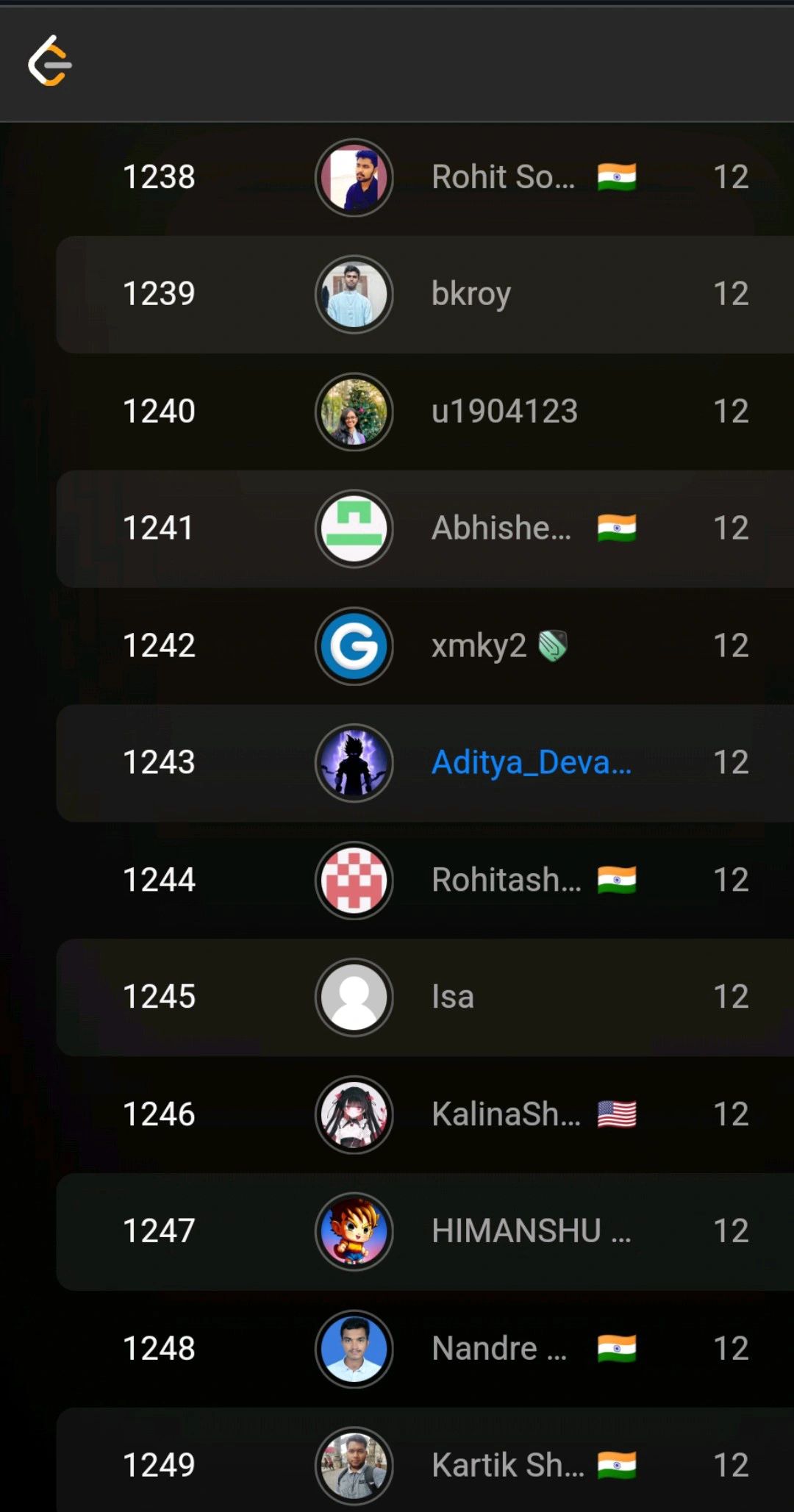View Rohitash... profile at rank 1244

point(506,880)
